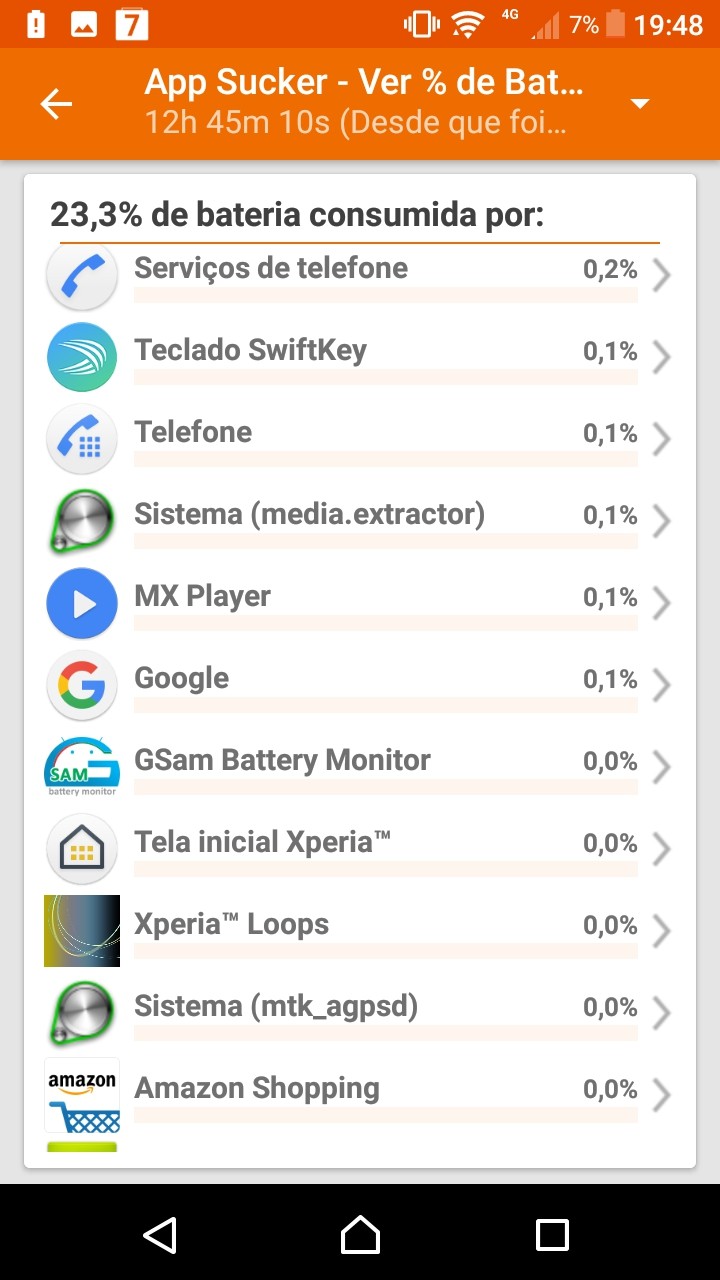View Telefone battery consumption details
The height and width of the screenshot is (1280, 720).
(x=360, y=438)
